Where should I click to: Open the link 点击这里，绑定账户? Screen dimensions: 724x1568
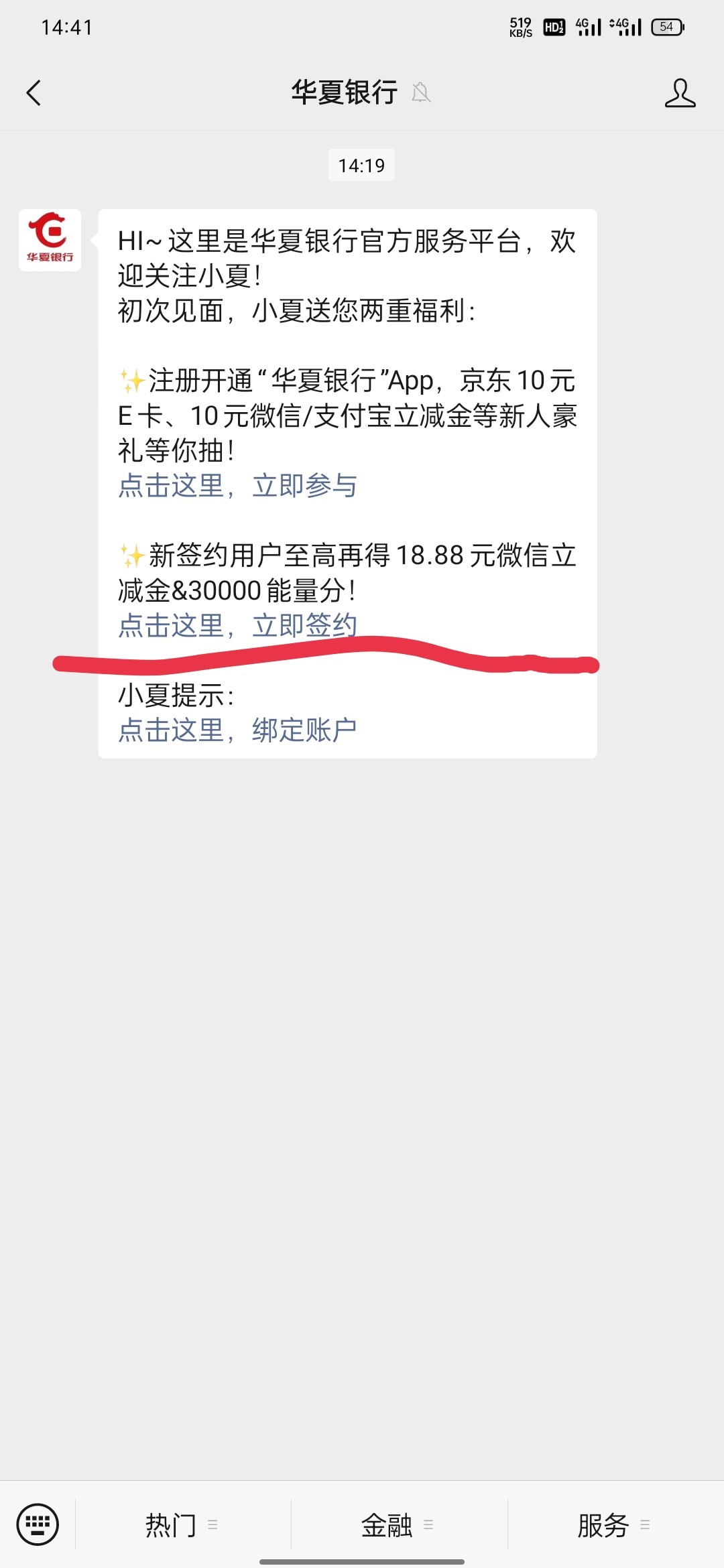(237, 730)
